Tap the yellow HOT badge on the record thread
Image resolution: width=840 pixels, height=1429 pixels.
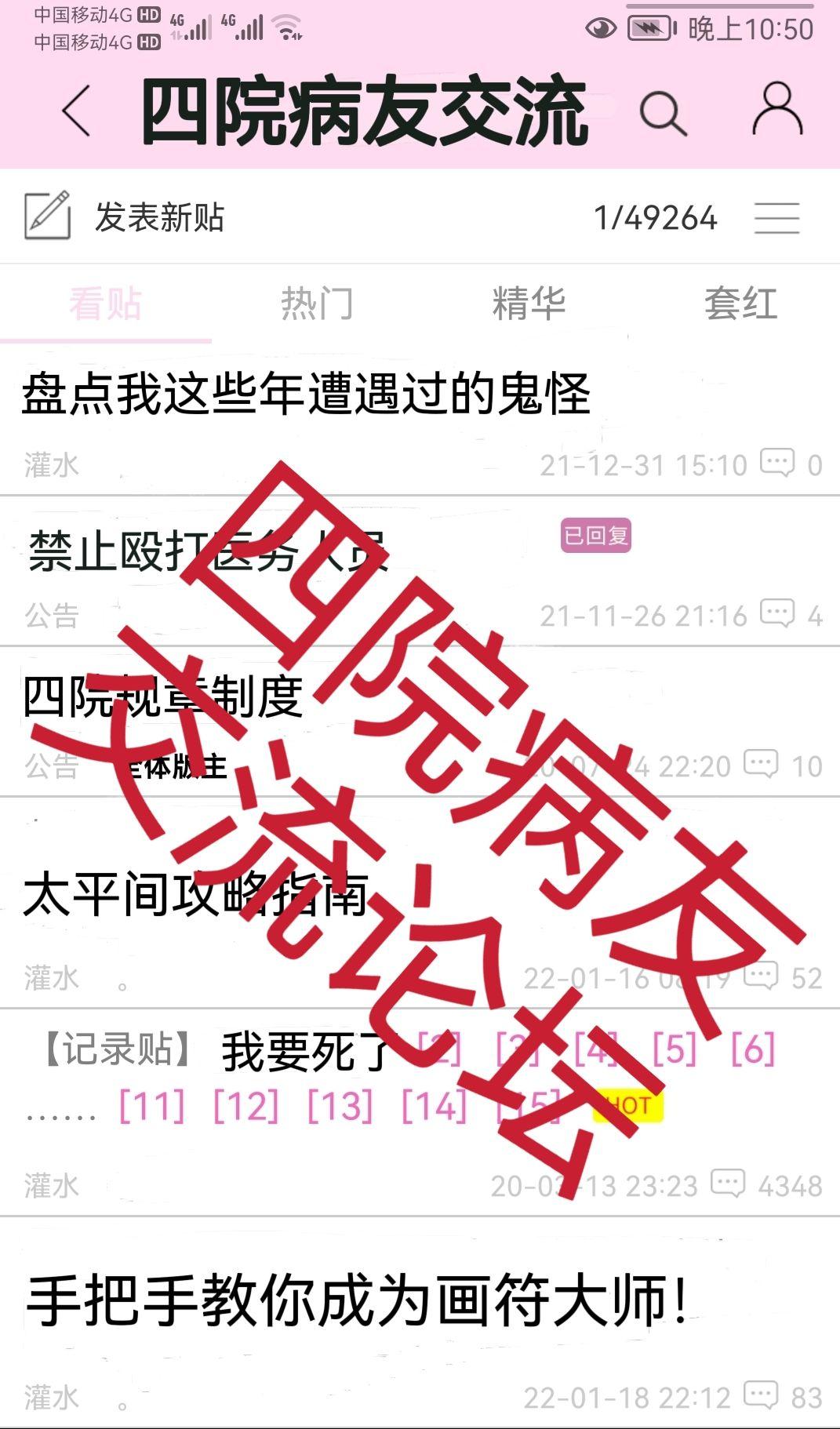pos(628,1106)
